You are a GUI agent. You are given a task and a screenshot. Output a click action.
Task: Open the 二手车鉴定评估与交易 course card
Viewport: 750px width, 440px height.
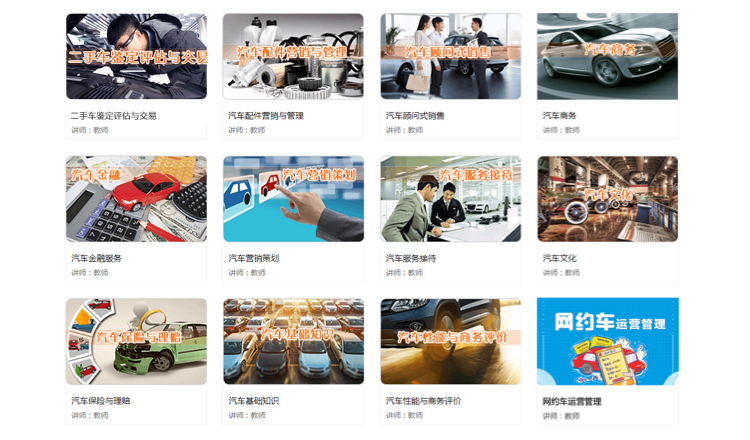coord(136,57)
